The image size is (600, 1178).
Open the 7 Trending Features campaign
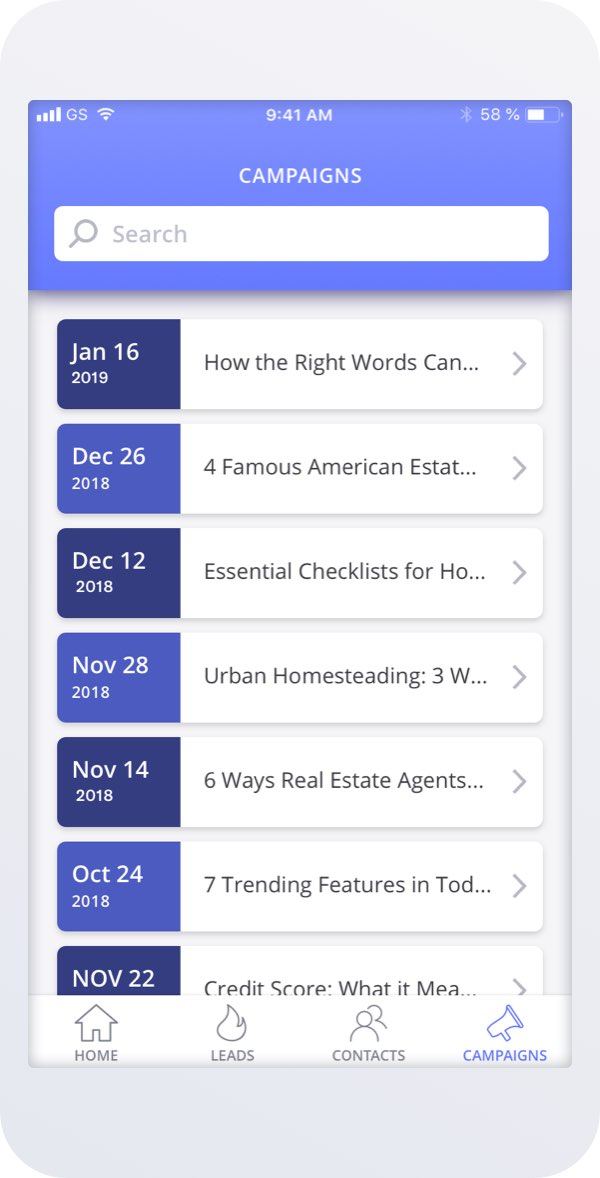pyautogui.click(x=300, y=887)
